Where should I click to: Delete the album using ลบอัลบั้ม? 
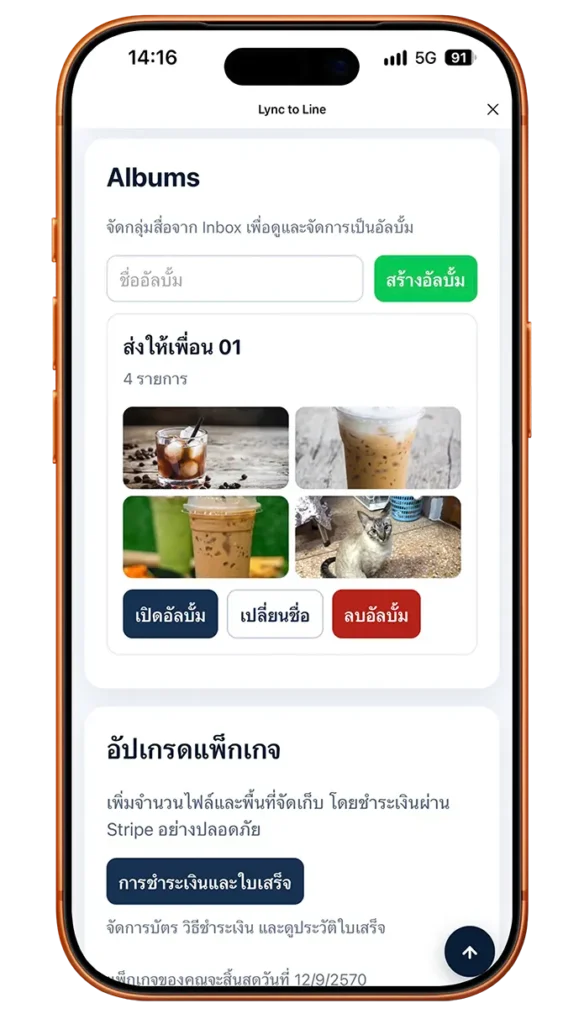[376, 614]
